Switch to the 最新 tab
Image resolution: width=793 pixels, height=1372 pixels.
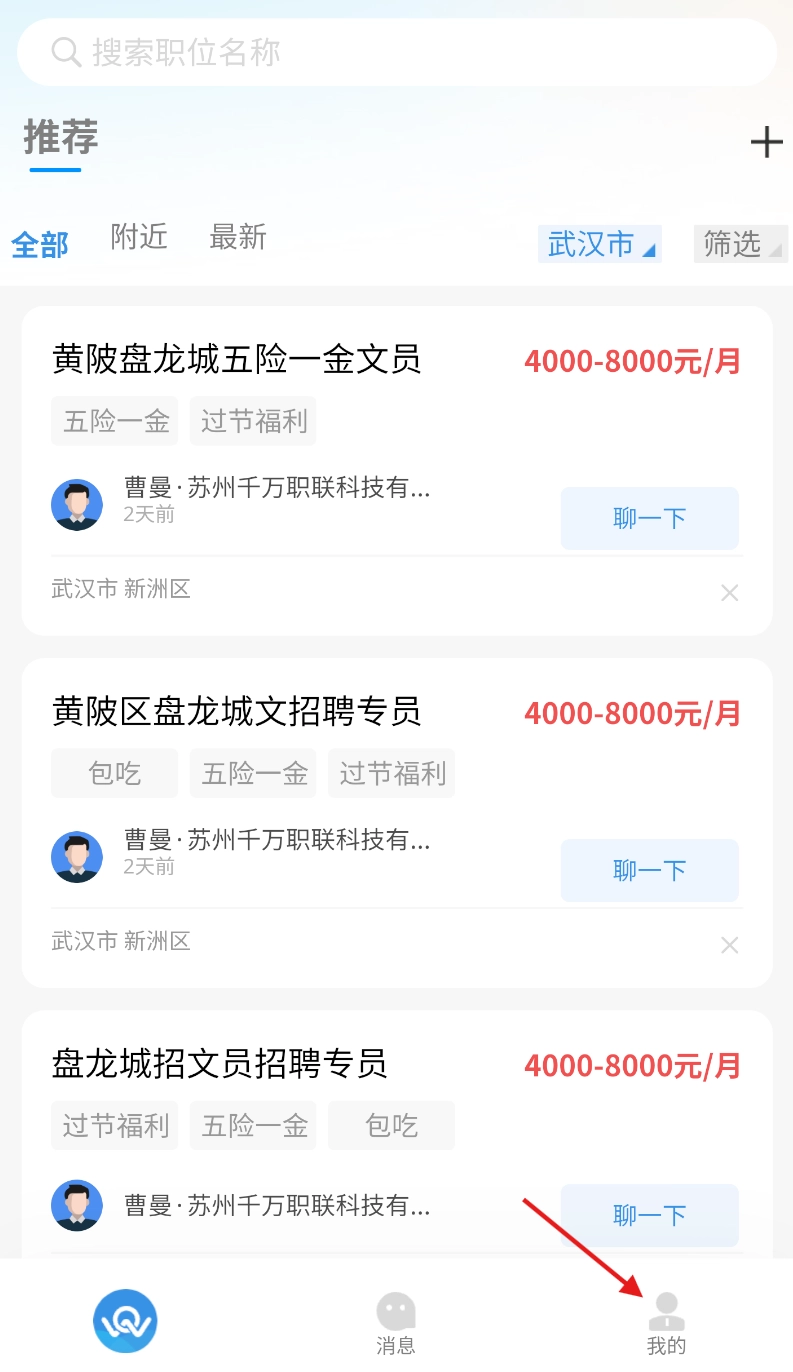click(x=238, y=238)
